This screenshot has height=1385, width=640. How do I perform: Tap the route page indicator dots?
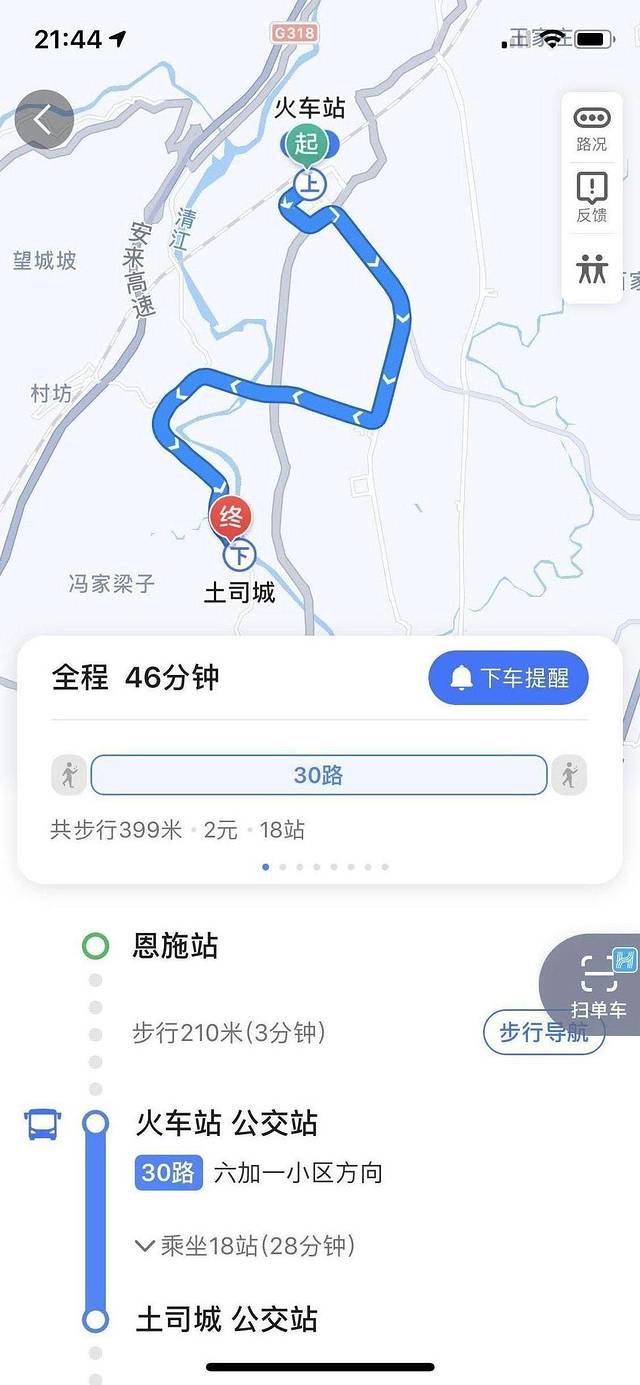pyautogui.click(x=325, y=867)
